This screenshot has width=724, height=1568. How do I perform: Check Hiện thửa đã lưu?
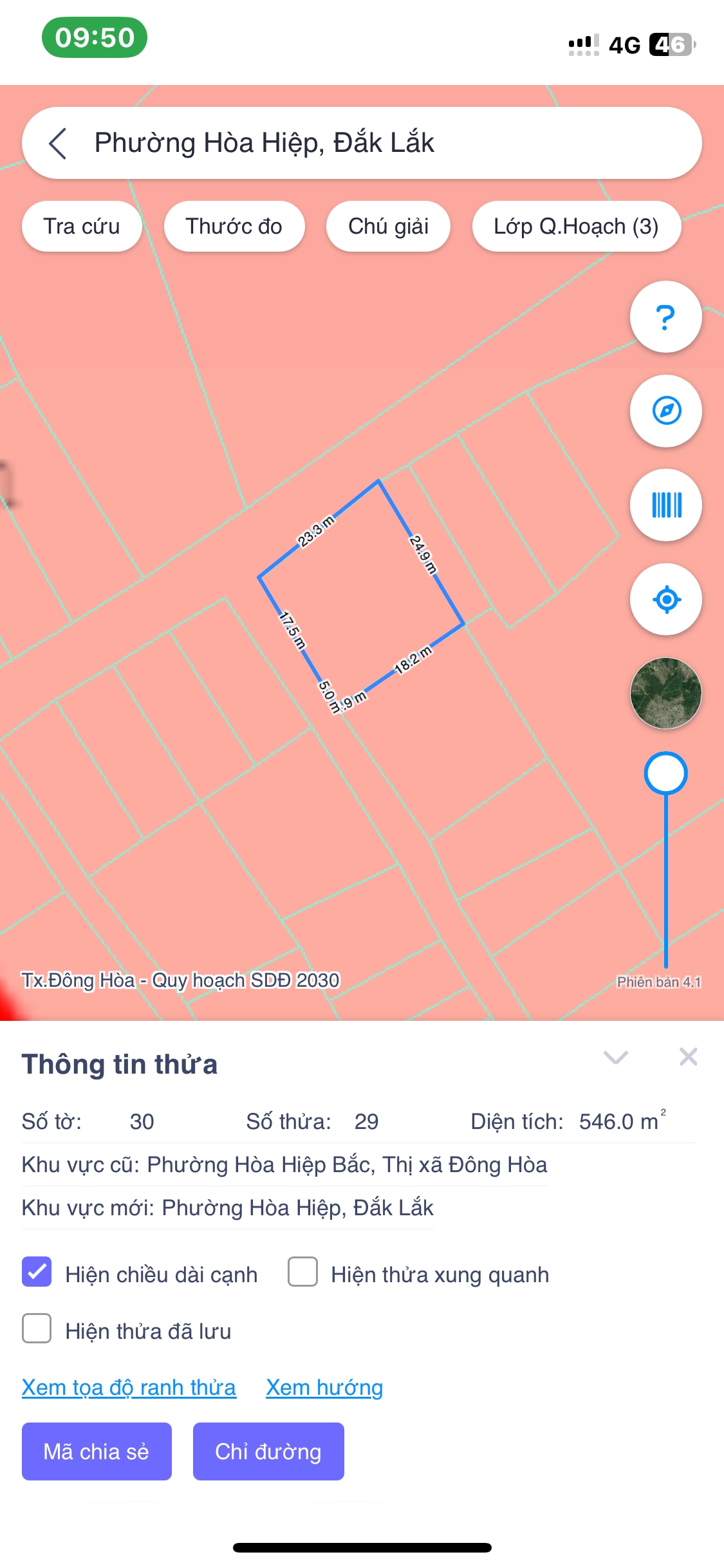point(37,1329)
